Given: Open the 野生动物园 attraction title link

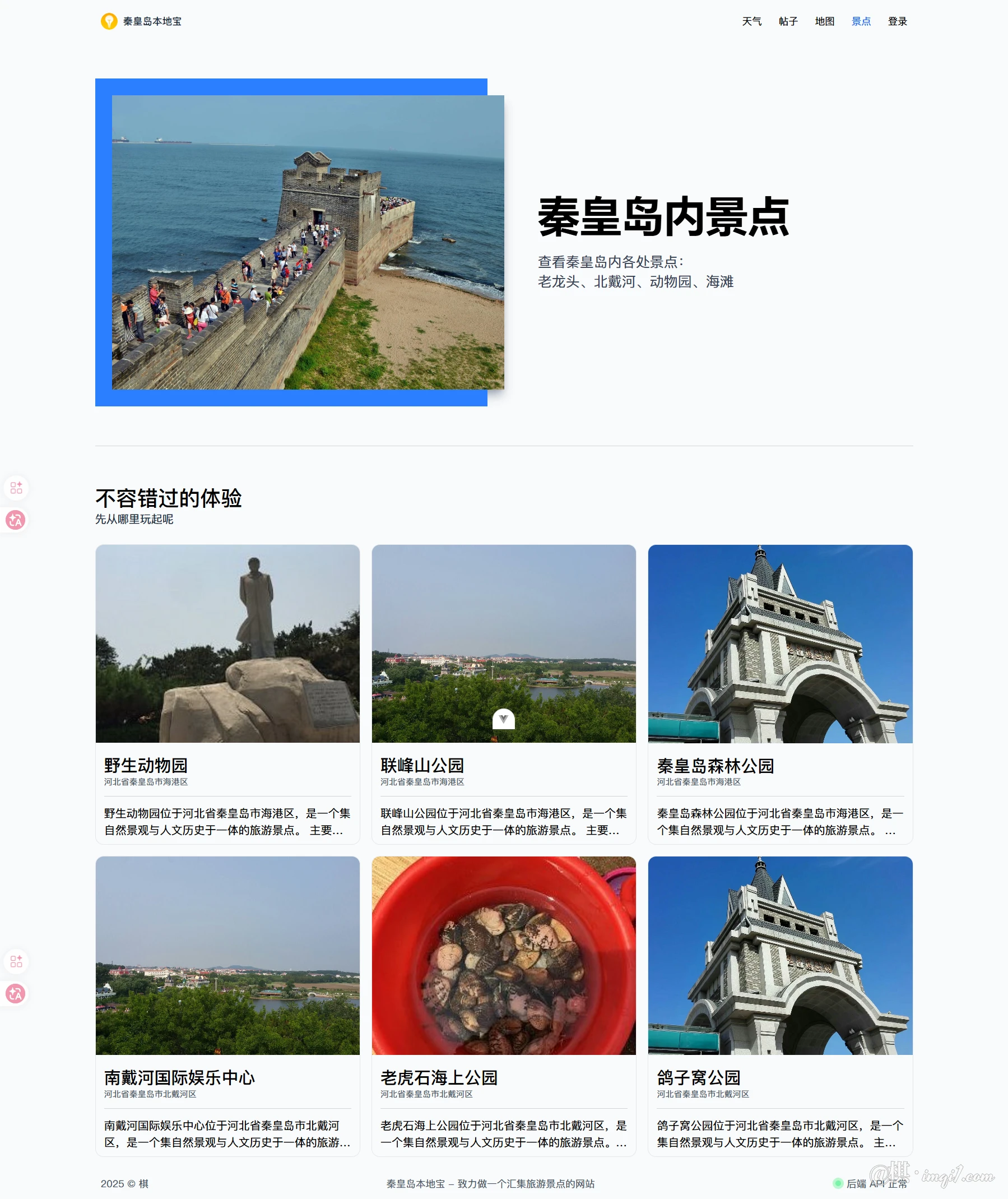Looking at the screenshot, I should point(147,766).
